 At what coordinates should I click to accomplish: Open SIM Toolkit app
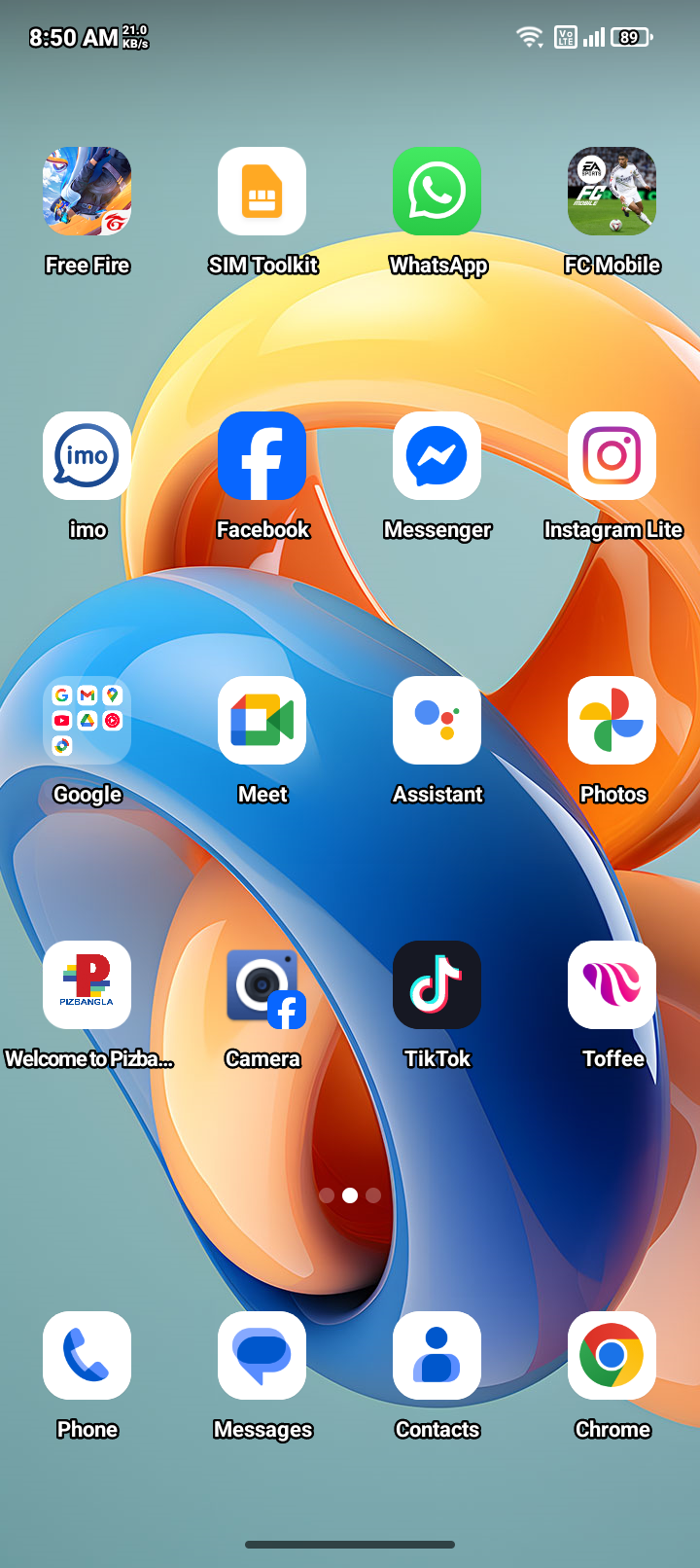(x=262, y=192)
